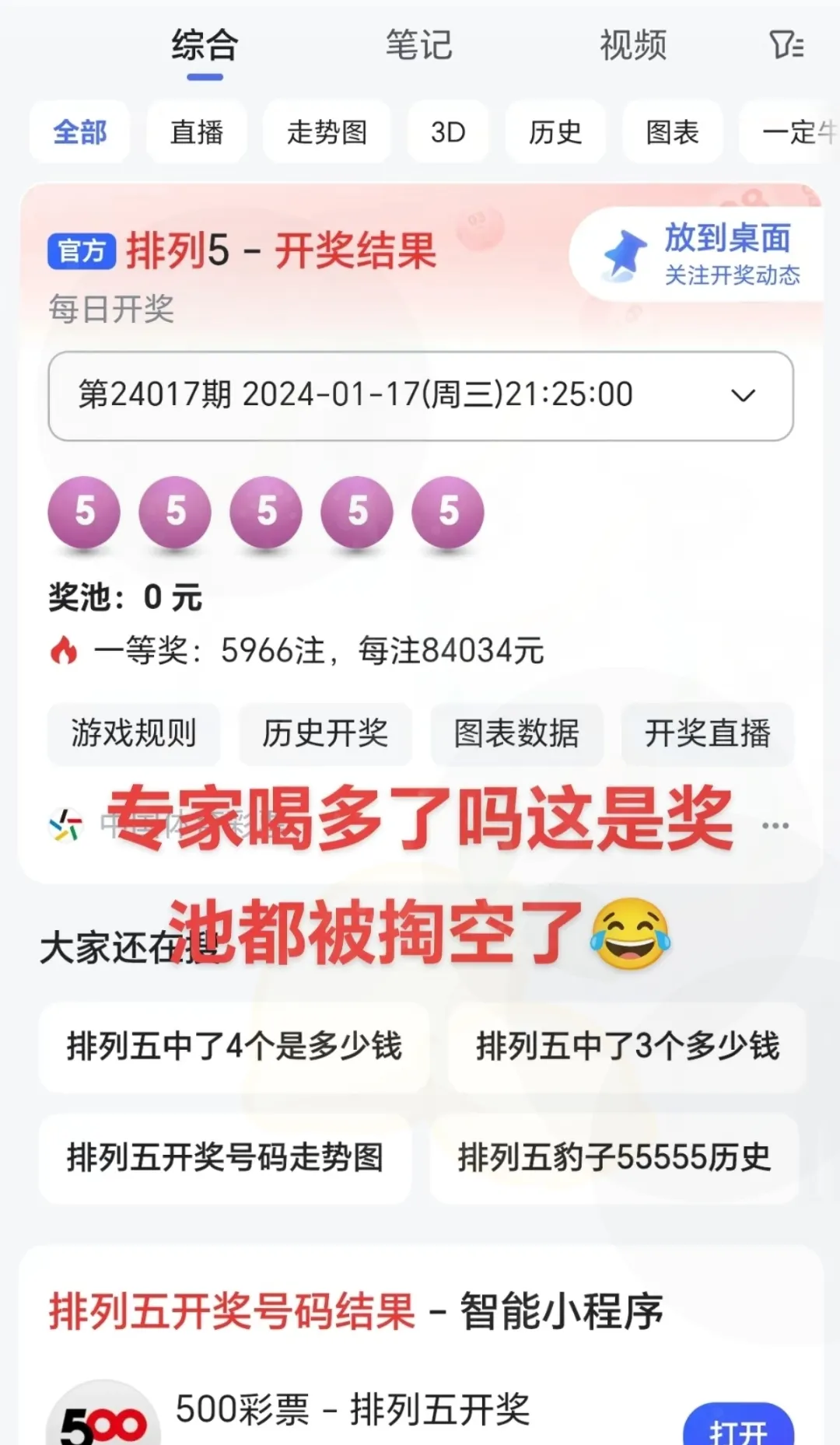Open 游戏规则
Image resolution: width=840 pixels, height=1445 pixels.
click(x=134, y=733)
